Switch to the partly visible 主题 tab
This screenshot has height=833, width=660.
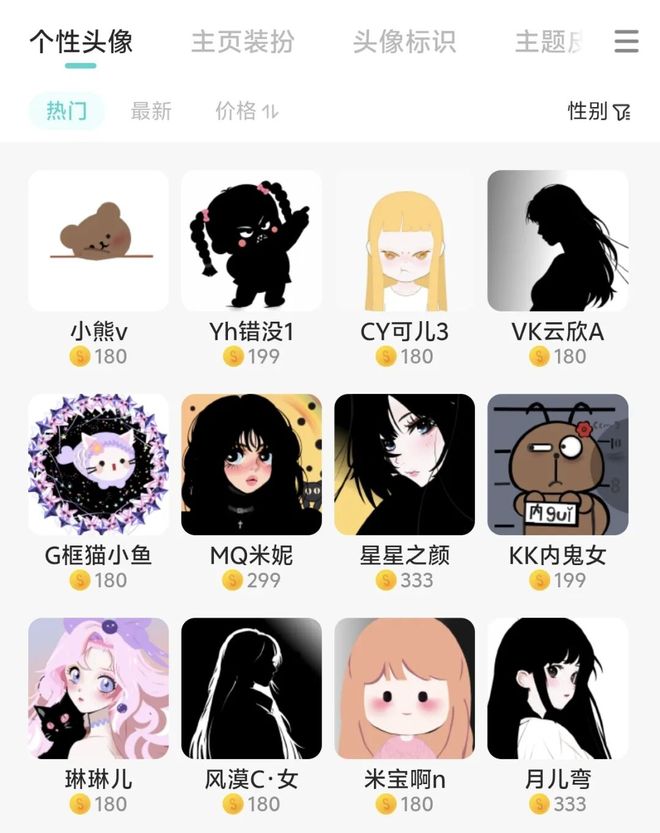[x=550, y=42]
